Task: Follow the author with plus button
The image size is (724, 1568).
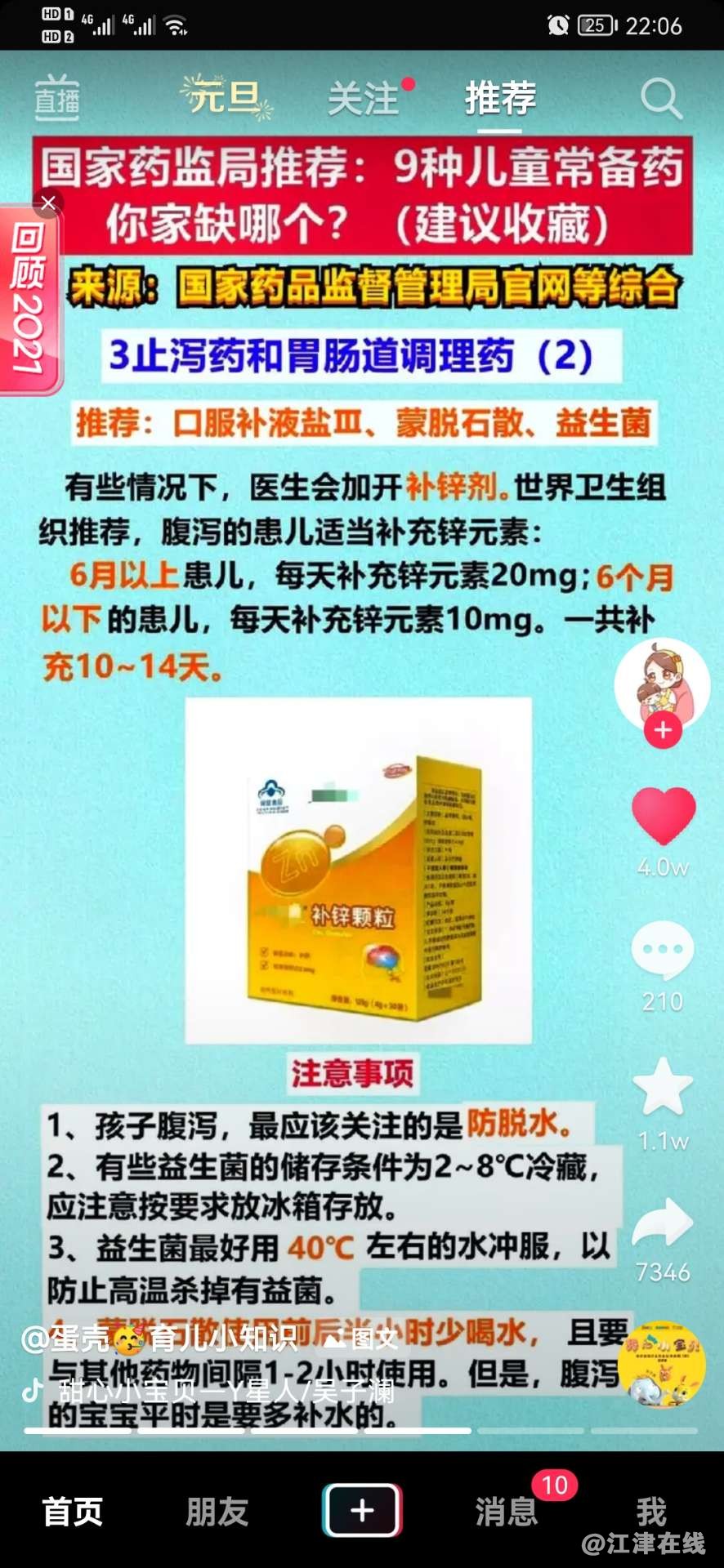Action: [x=663, y=730]
